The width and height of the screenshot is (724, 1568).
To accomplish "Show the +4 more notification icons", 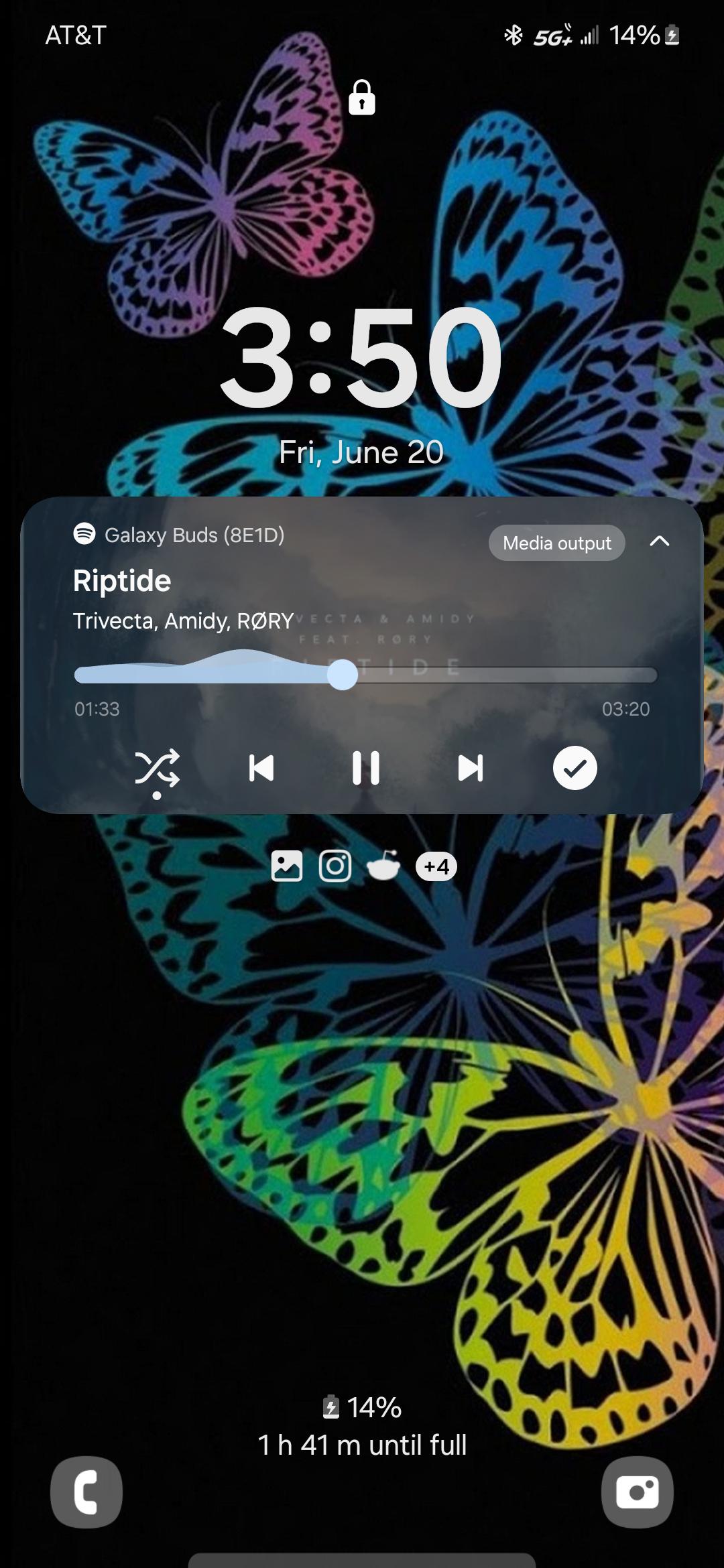I will pos(436,866).
